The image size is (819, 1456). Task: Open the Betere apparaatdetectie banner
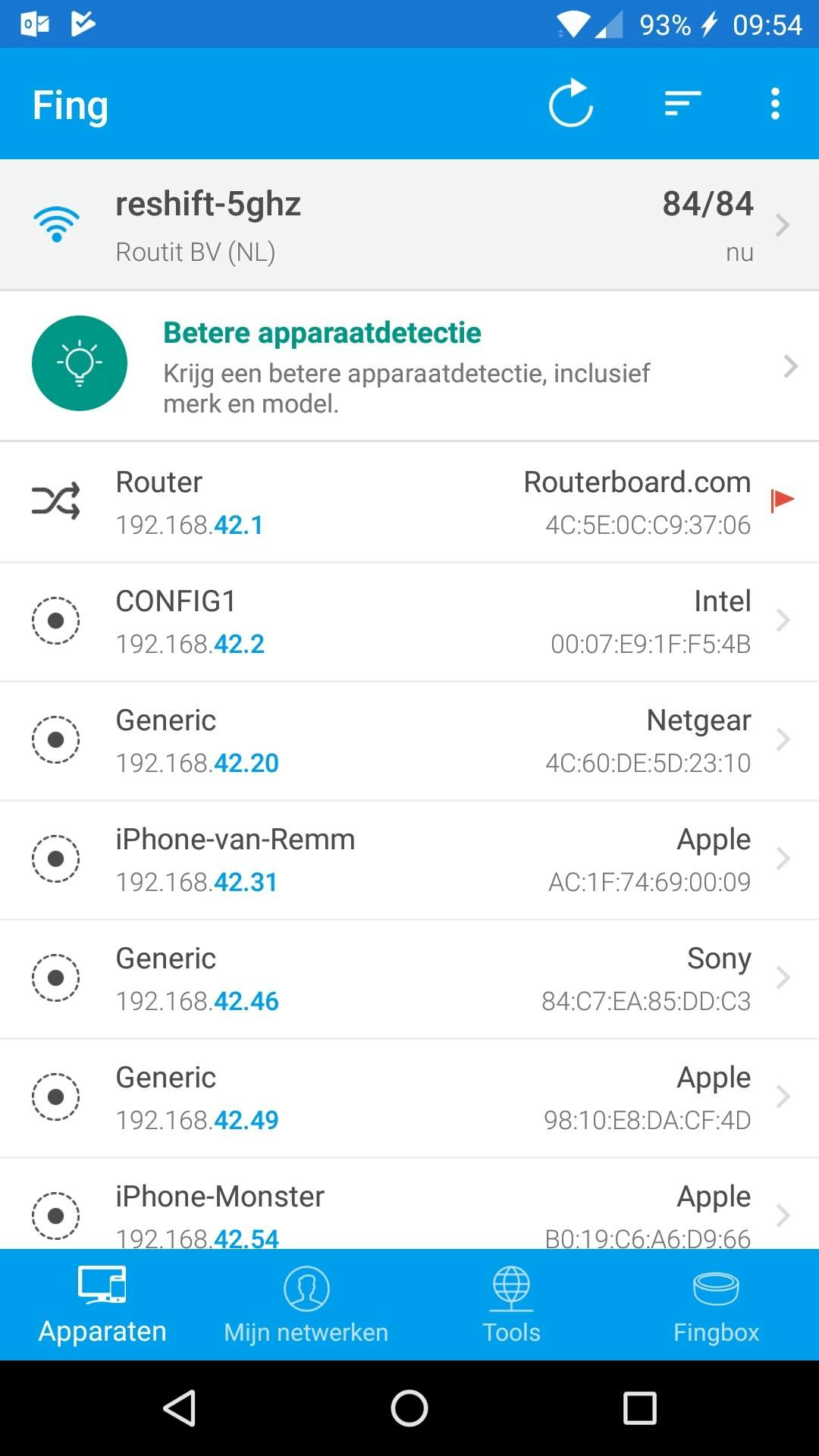pos(409,366)
